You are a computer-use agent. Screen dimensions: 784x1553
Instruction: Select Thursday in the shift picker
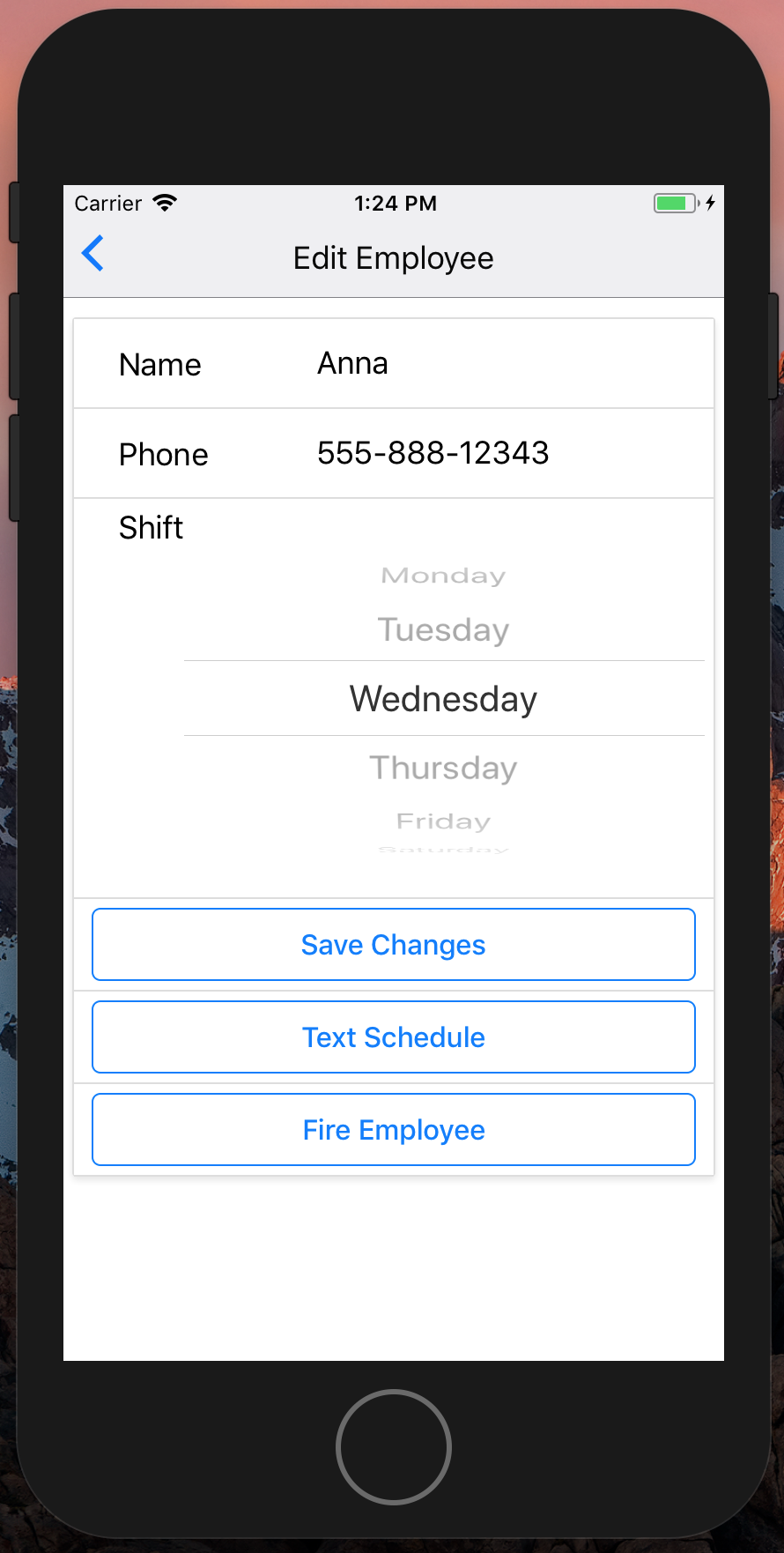pos(443,768)
